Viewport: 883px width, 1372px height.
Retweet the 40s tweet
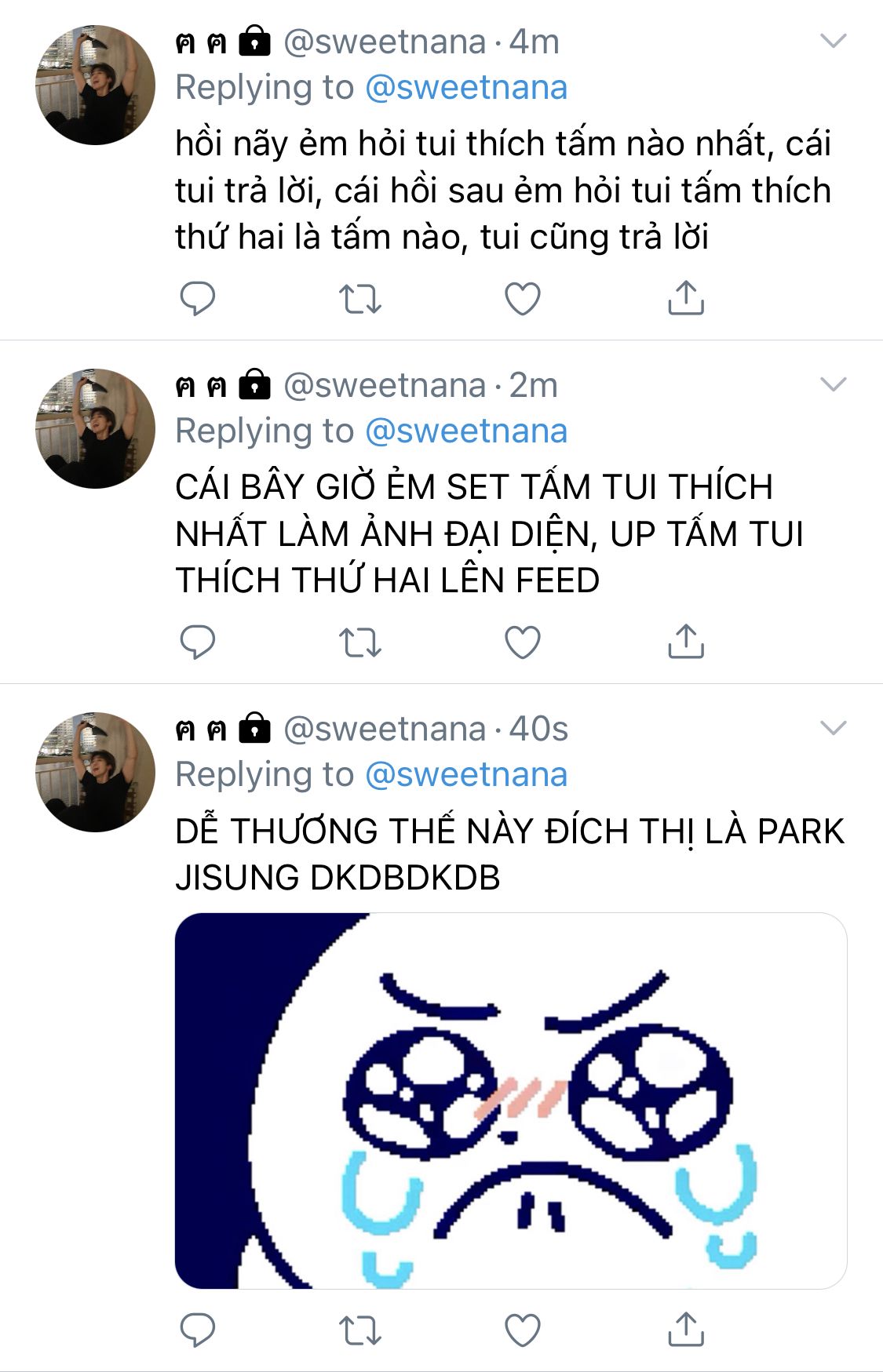(360, 1330)
